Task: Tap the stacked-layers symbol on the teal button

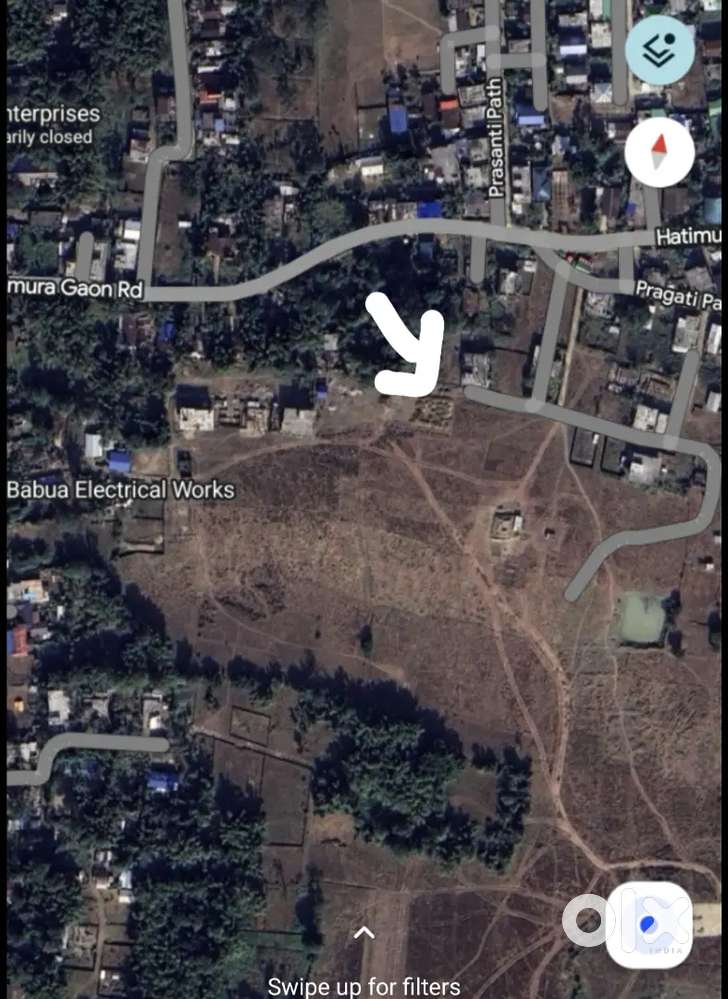Action: [x=660, y=49]
